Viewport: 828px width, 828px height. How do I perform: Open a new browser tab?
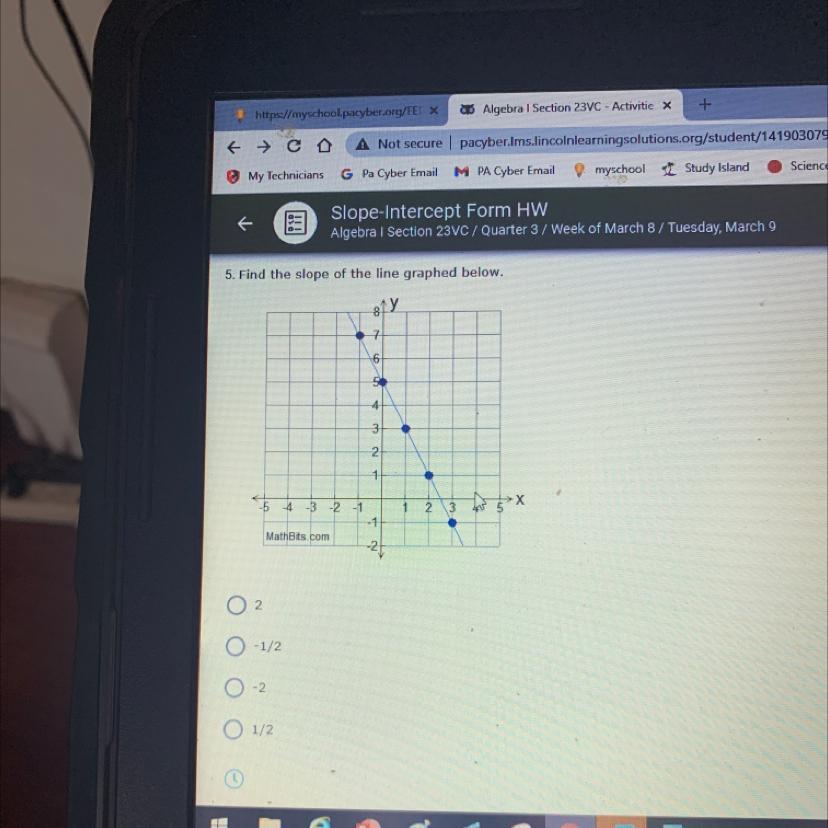click(x=704, y=103)
